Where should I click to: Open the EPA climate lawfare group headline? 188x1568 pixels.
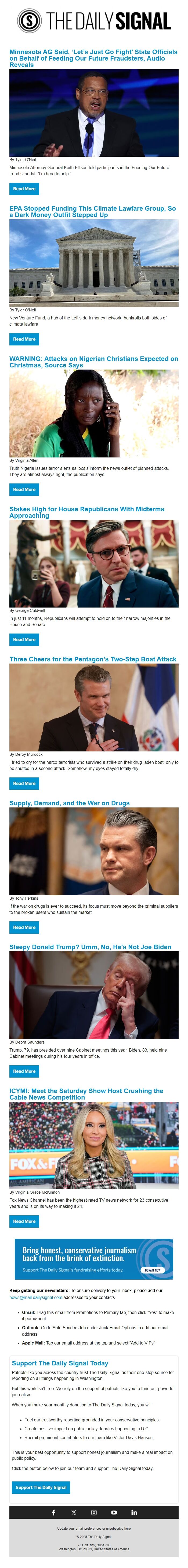click(x=92, y=211)
